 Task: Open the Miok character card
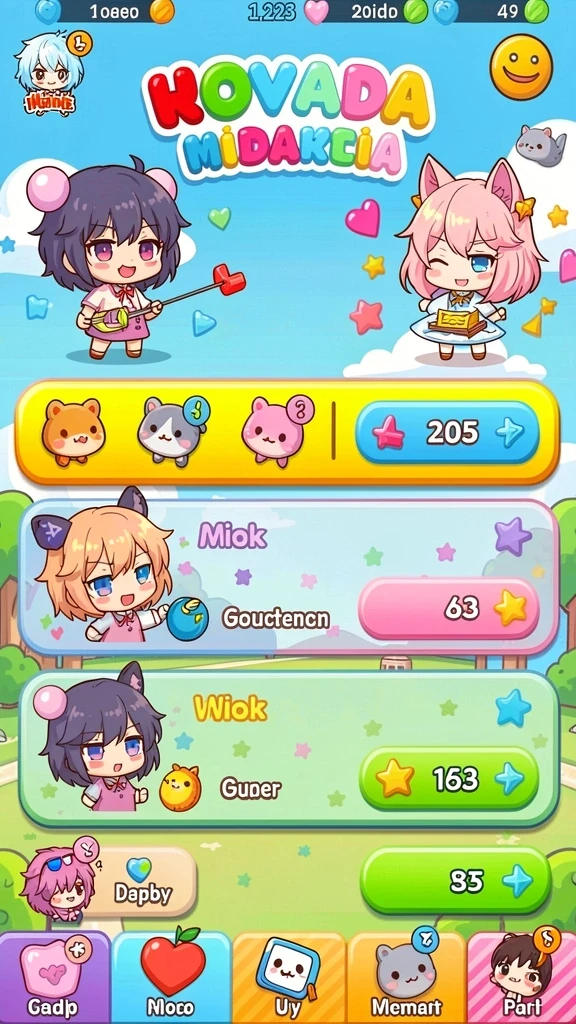point(289,577)
